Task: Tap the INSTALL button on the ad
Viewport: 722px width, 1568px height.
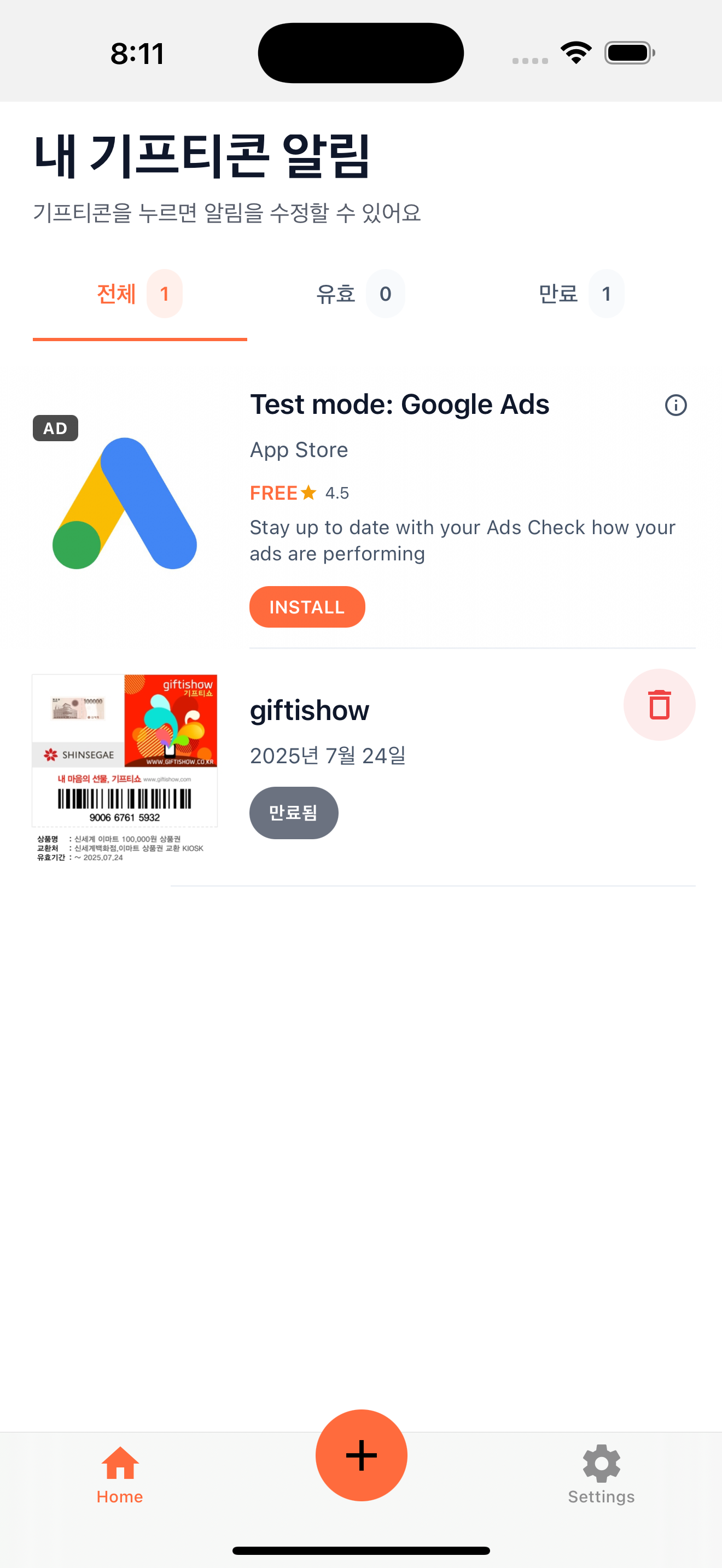Action: tap(307, 607)
